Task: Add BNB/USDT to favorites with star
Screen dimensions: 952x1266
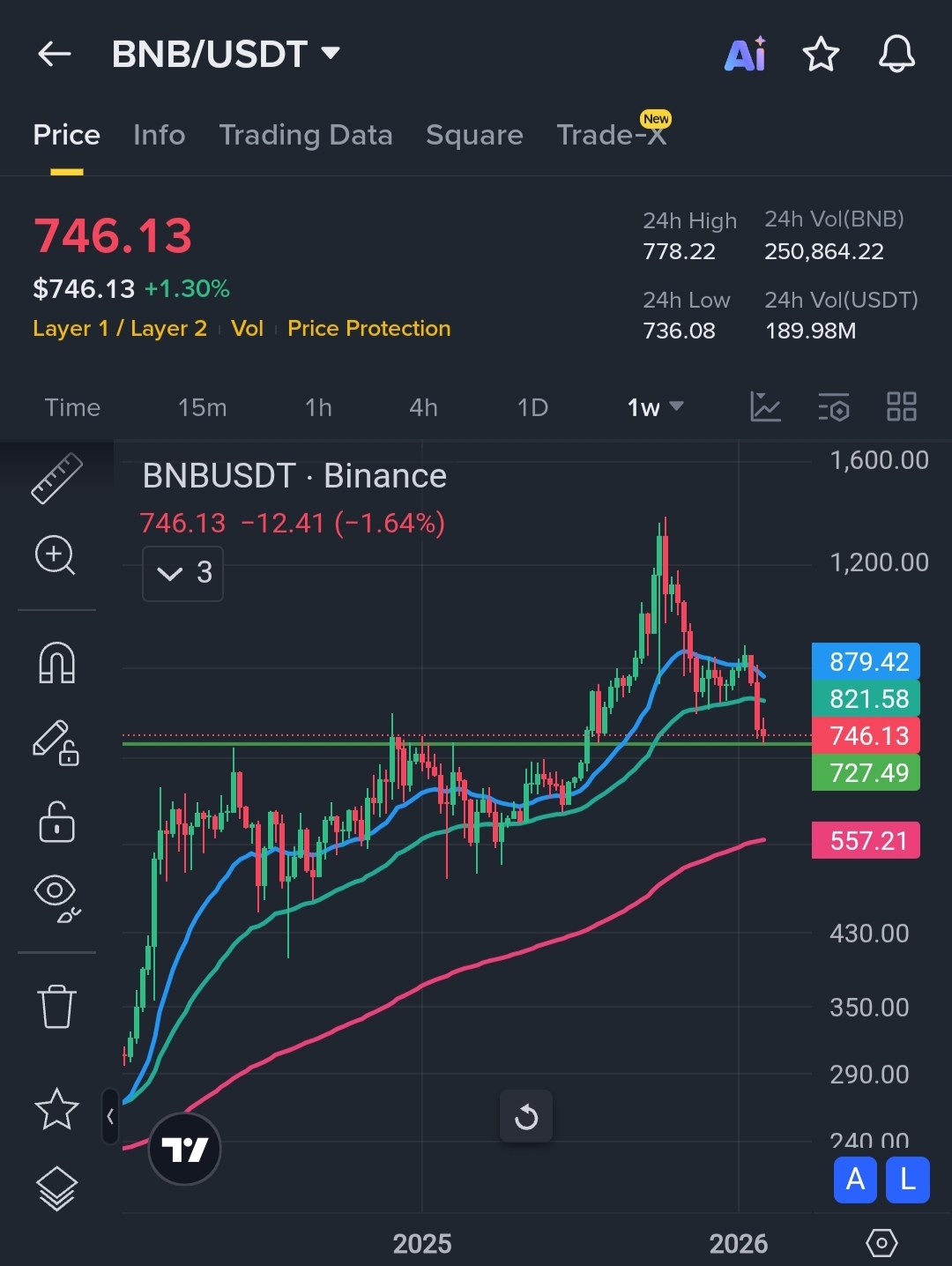Action: point(821,55)
